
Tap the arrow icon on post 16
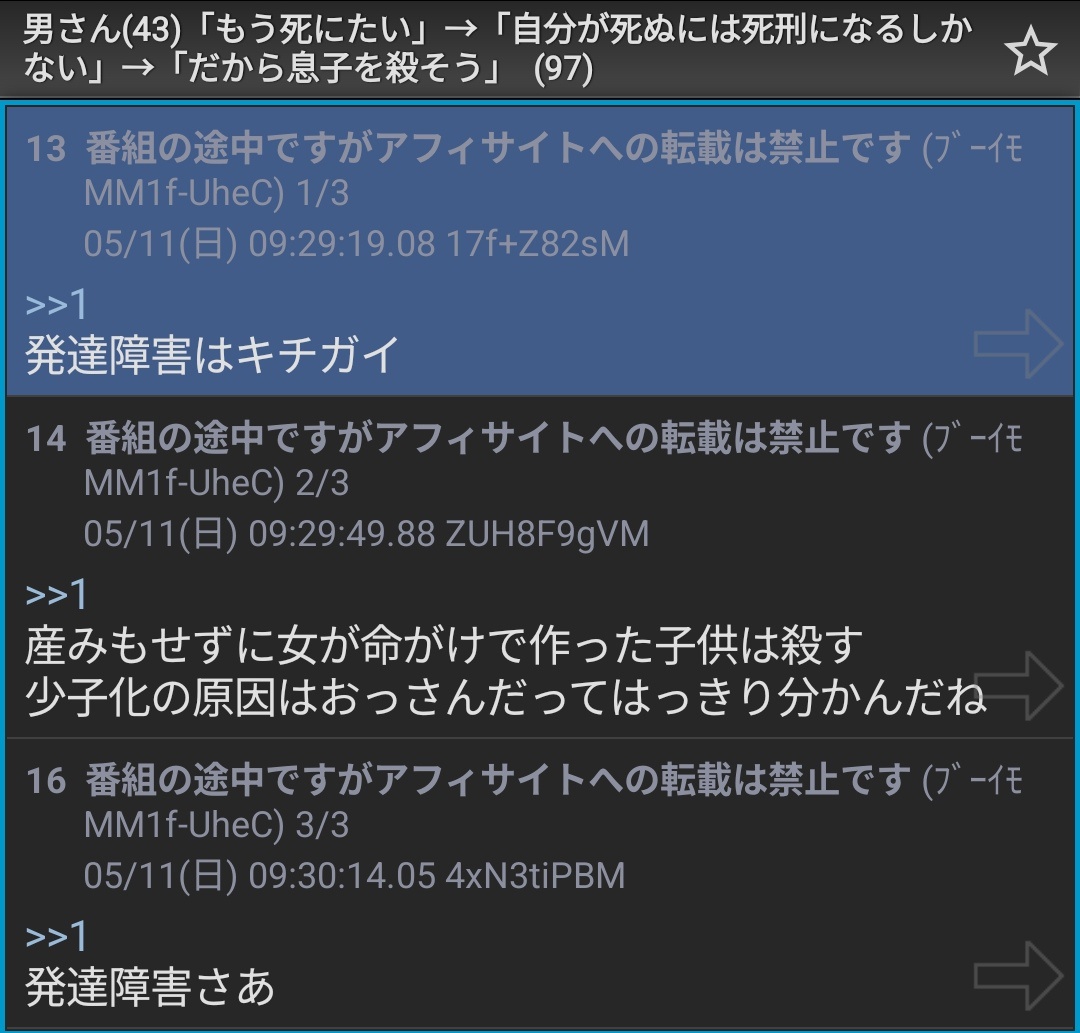(x=1017, y=973)
